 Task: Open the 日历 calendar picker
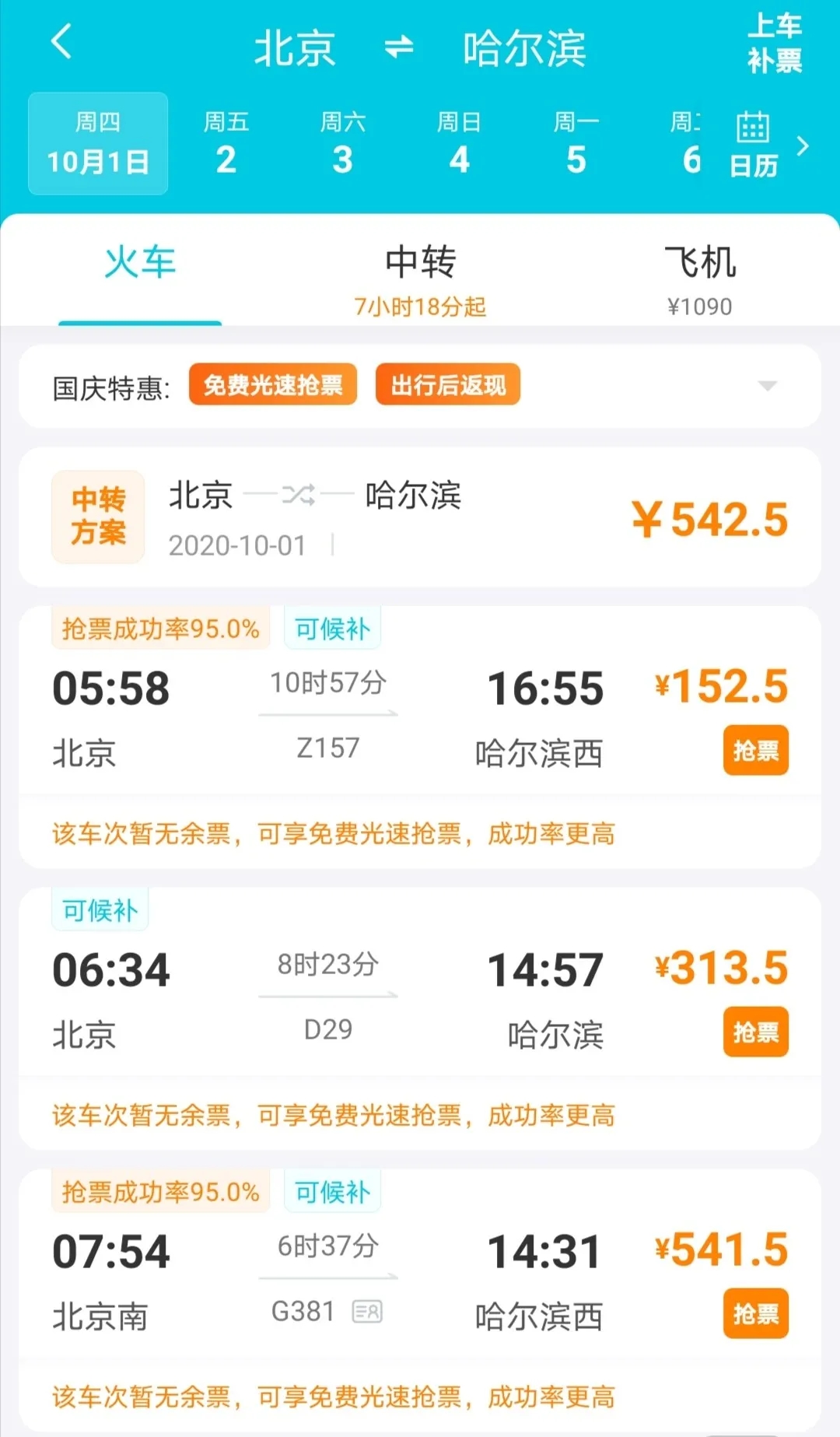[753, 145]
